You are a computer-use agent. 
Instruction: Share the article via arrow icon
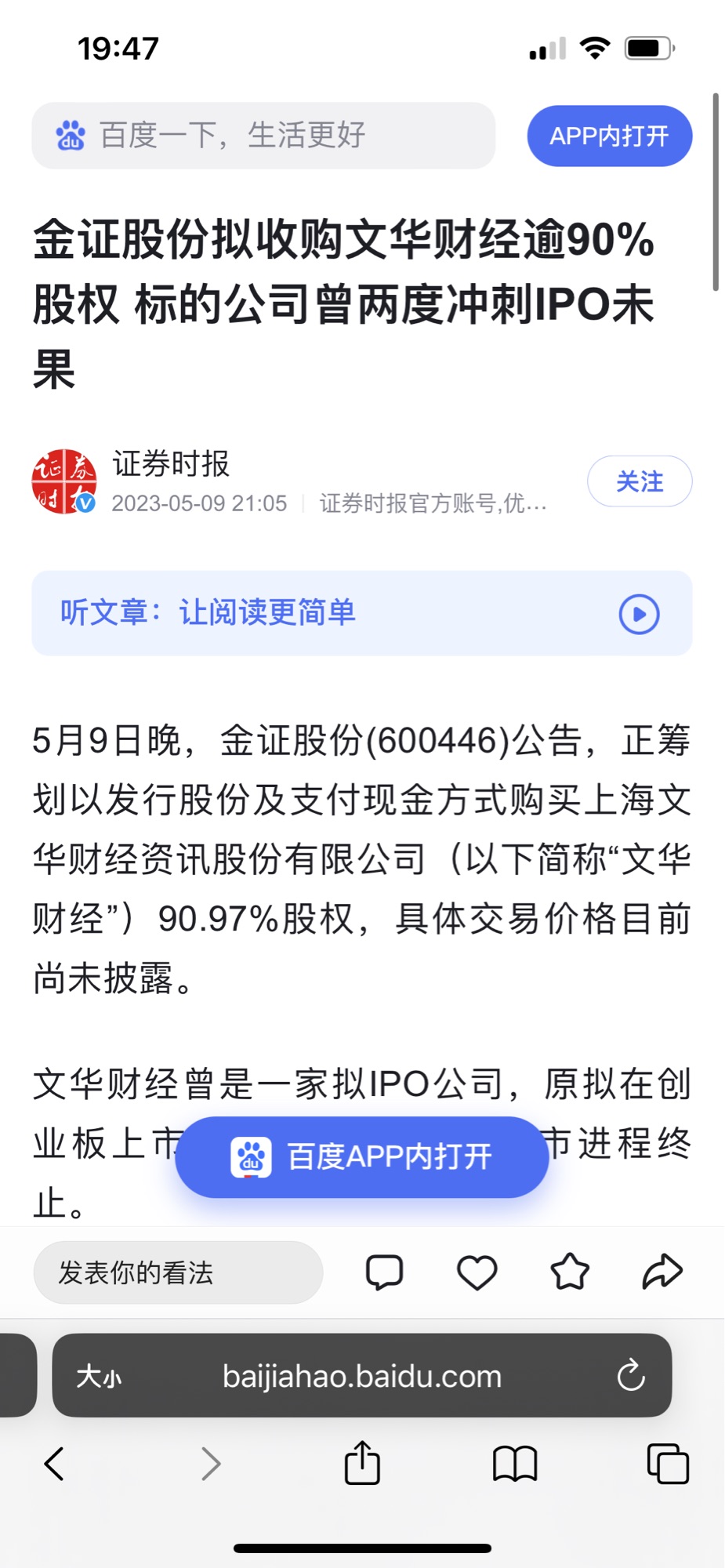(662, 1272)
